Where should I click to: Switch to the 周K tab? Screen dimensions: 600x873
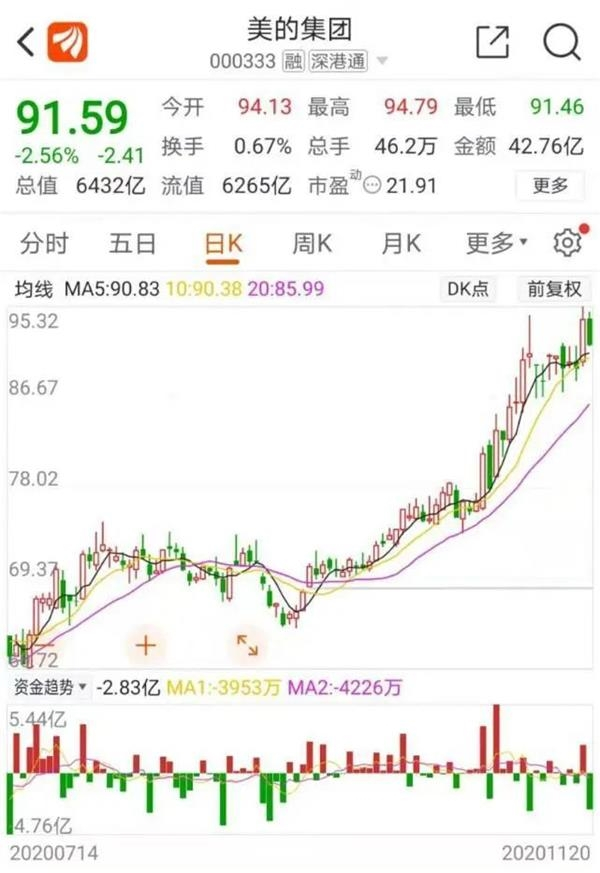point(312,243)
